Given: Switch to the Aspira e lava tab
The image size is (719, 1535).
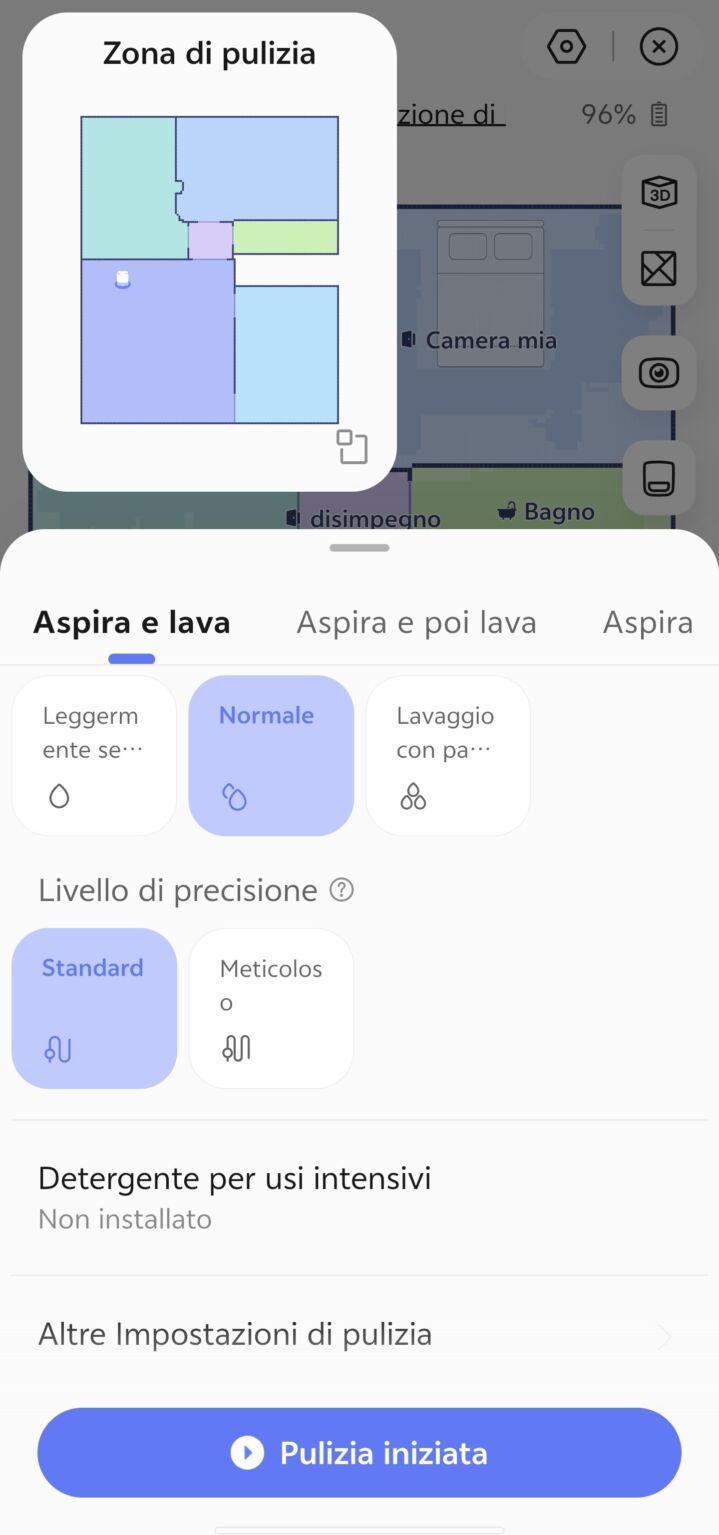Looking at the screenshot, I should pos(132,623).
